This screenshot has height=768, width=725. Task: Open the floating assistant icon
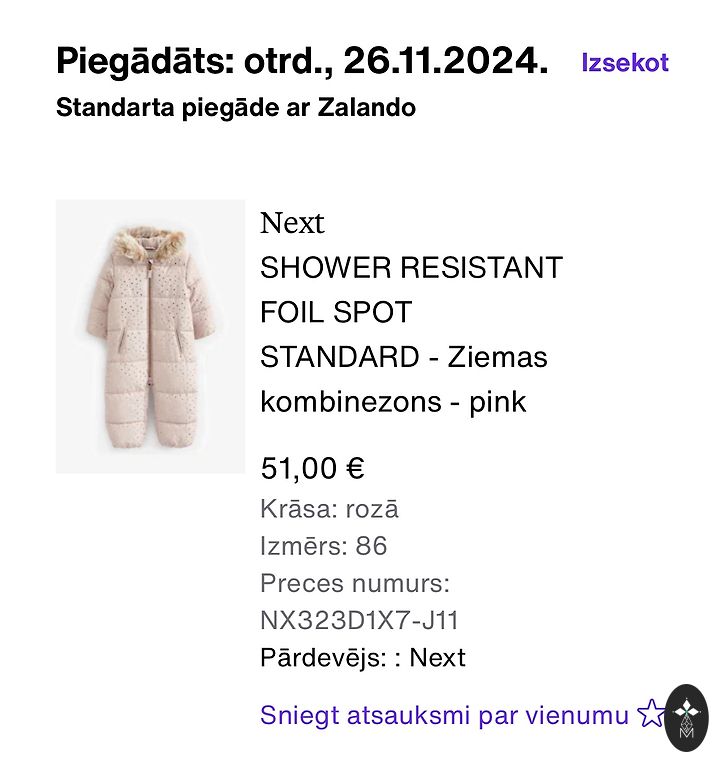[686, 718]
